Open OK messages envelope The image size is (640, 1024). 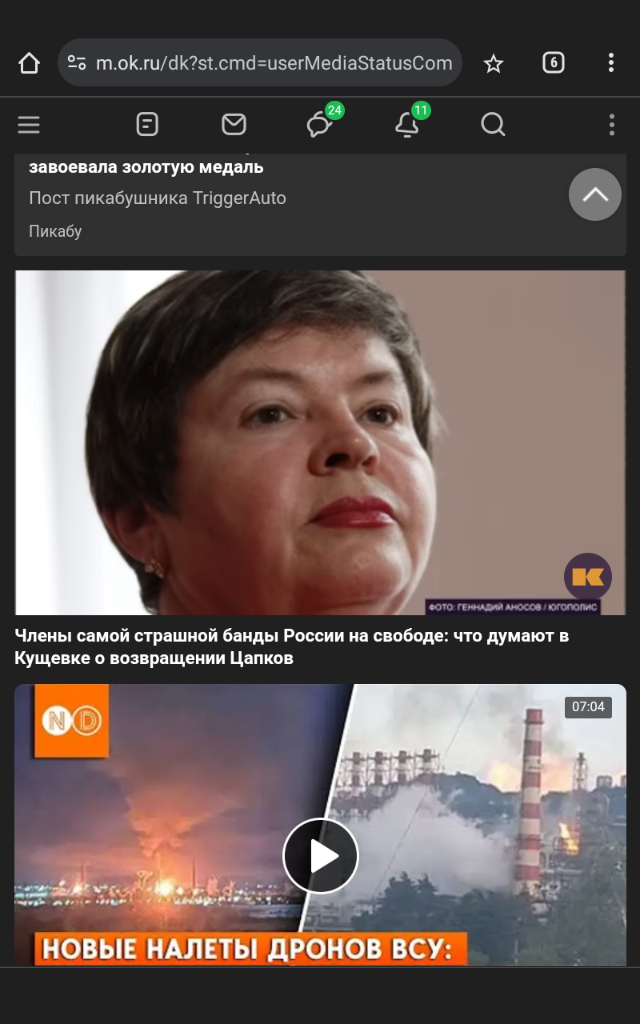[x=234, y=124]
